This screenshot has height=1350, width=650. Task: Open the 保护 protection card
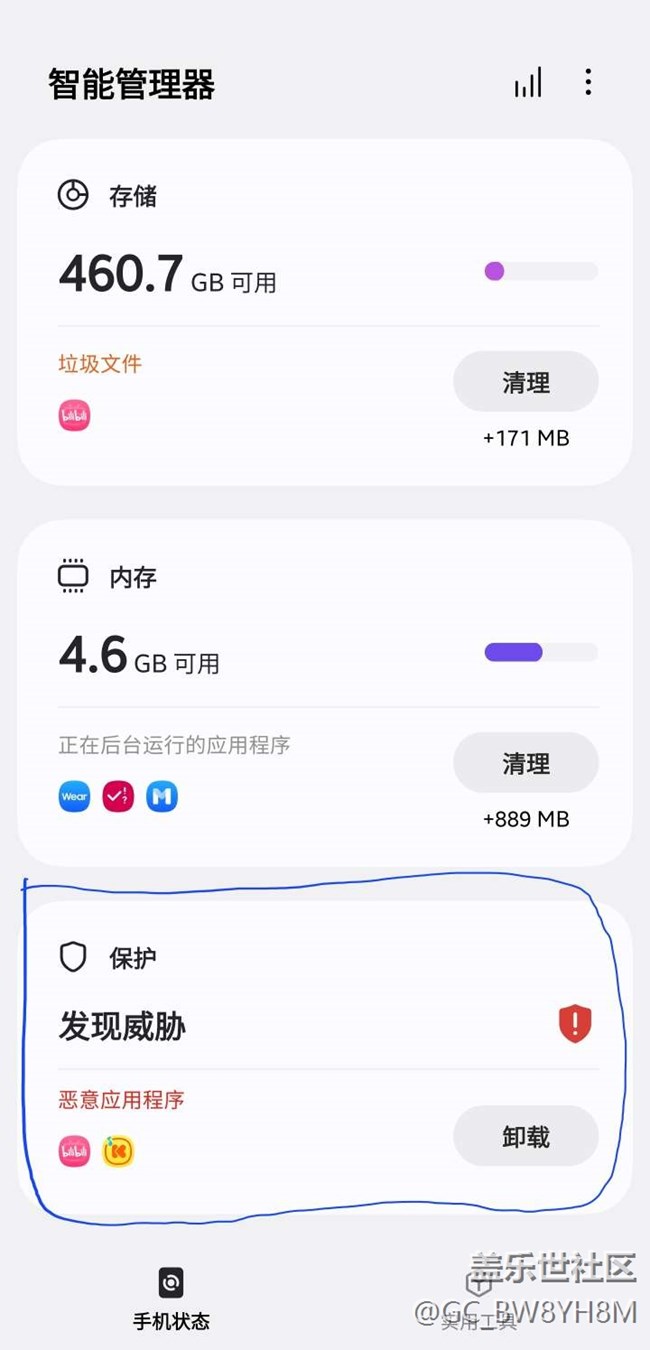[x=324, y=1056]
